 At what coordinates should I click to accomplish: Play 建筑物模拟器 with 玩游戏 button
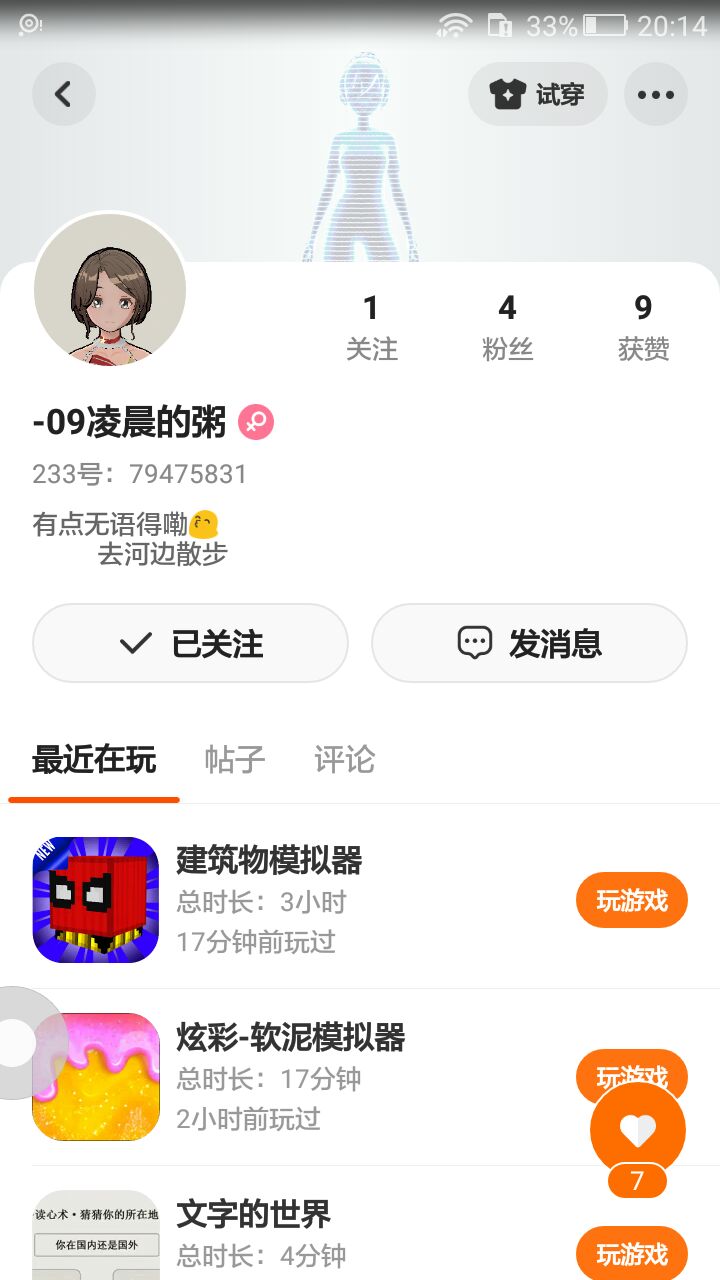[631, 900]
